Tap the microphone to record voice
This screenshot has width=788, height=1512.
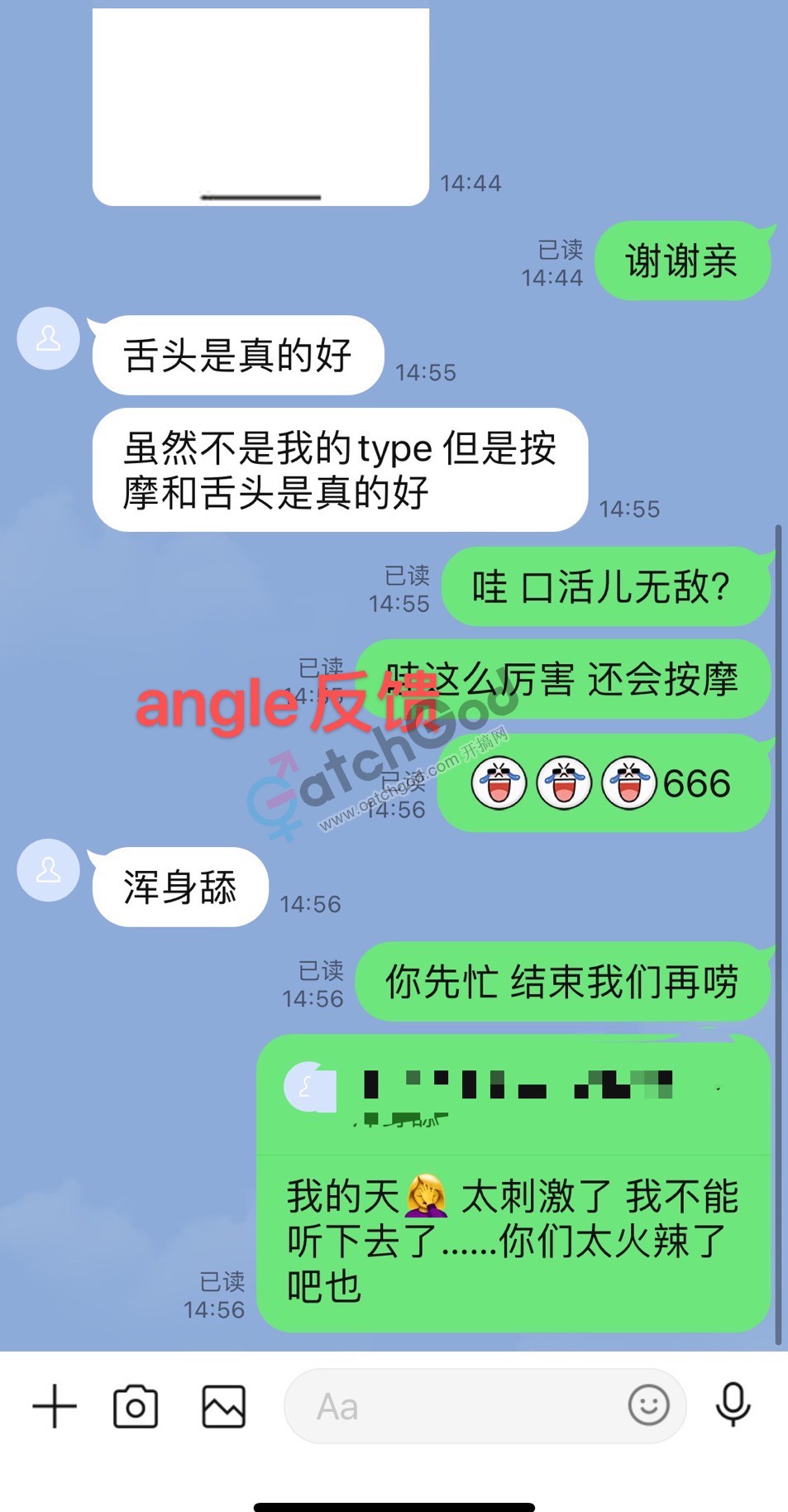pos(733,1404)
